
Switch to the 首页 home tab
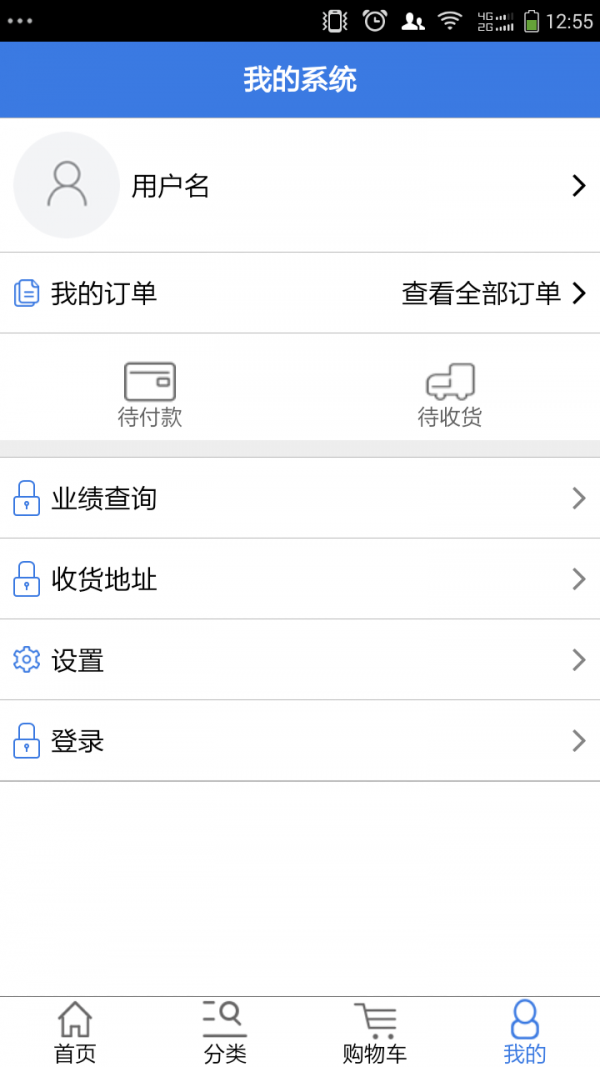tap(75, 1032)
